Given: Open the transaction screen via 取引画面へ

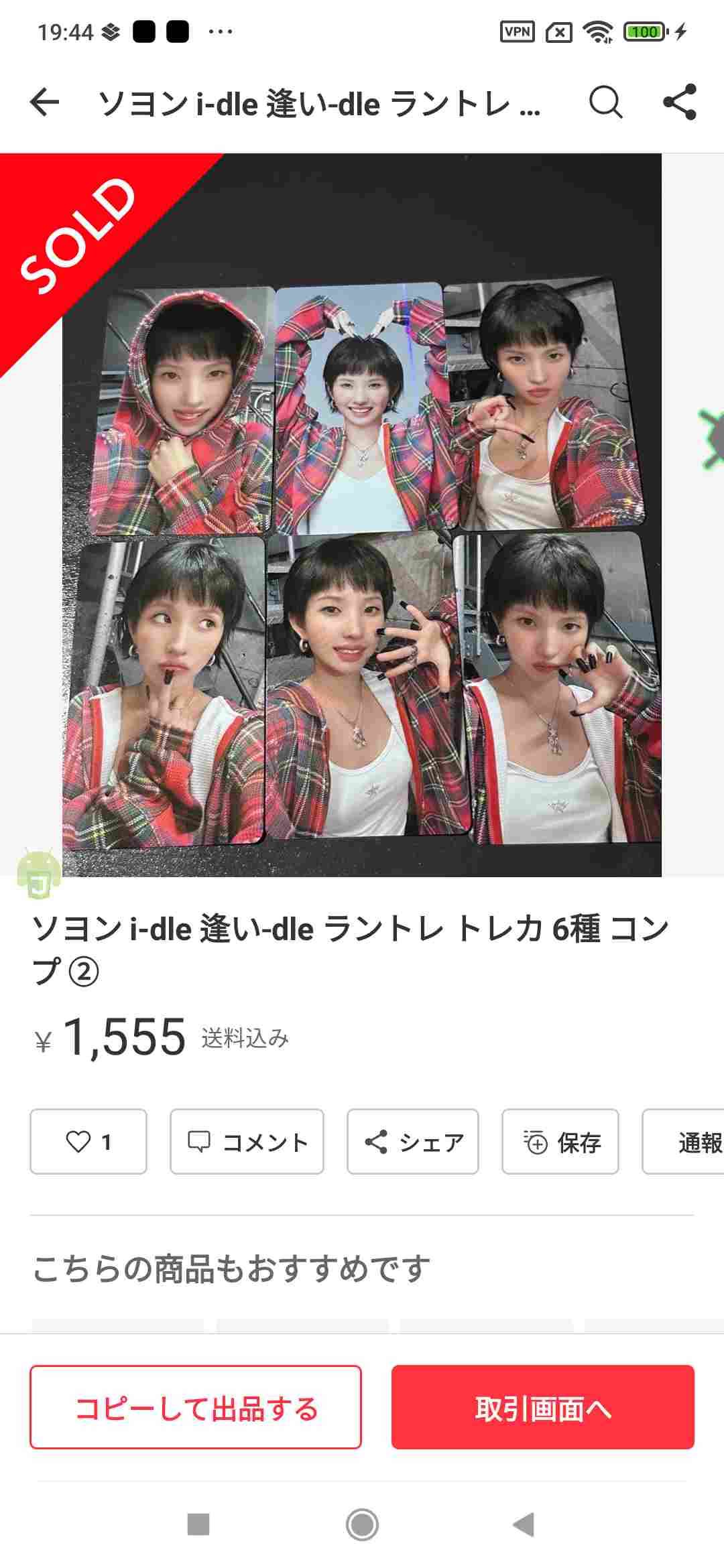Looking at the screenshot, I should pyautogui.click(x=543, y=1407).
